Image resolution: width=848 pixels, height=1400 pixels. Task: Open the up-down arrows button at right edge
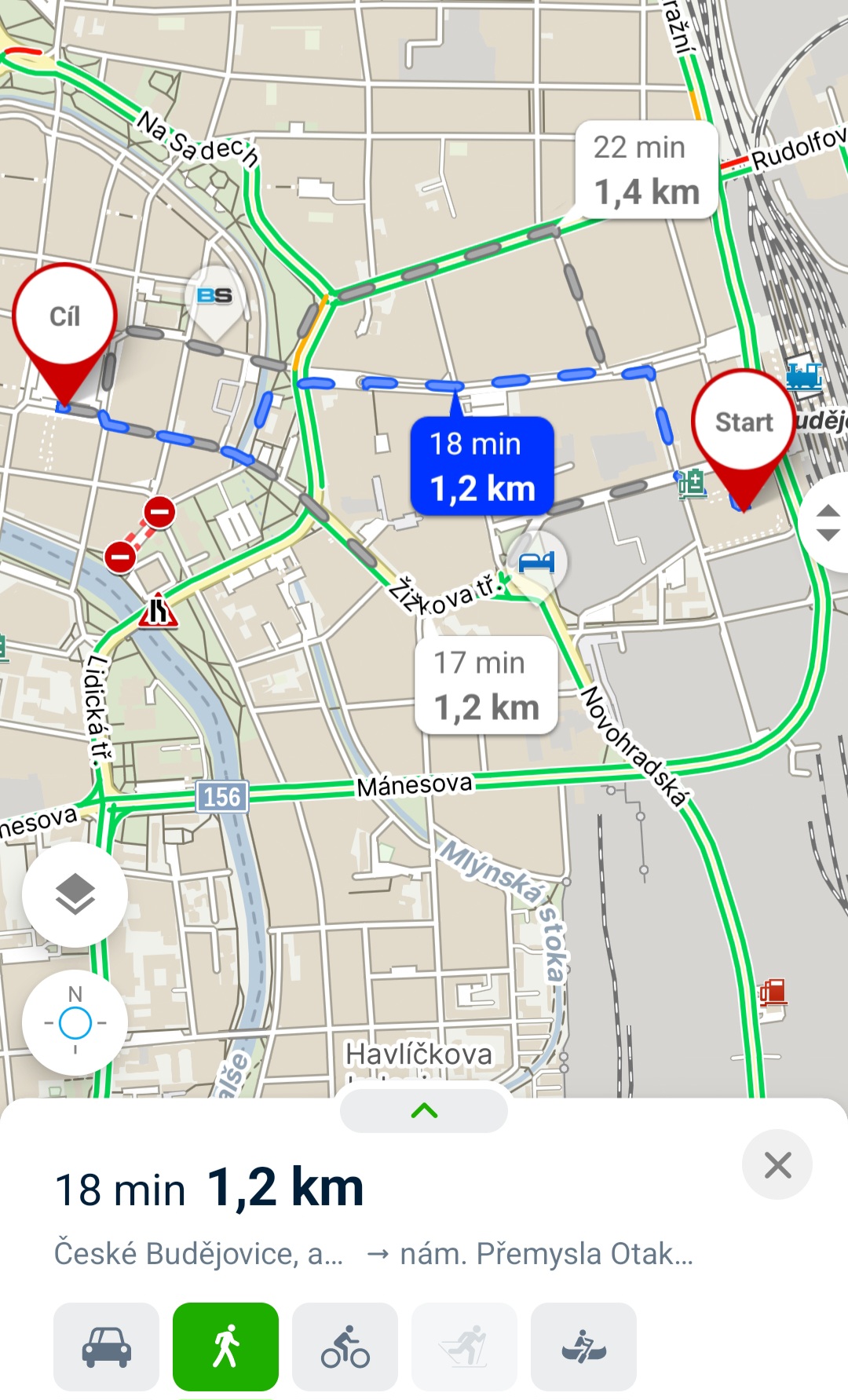click(x=828, y=523)
